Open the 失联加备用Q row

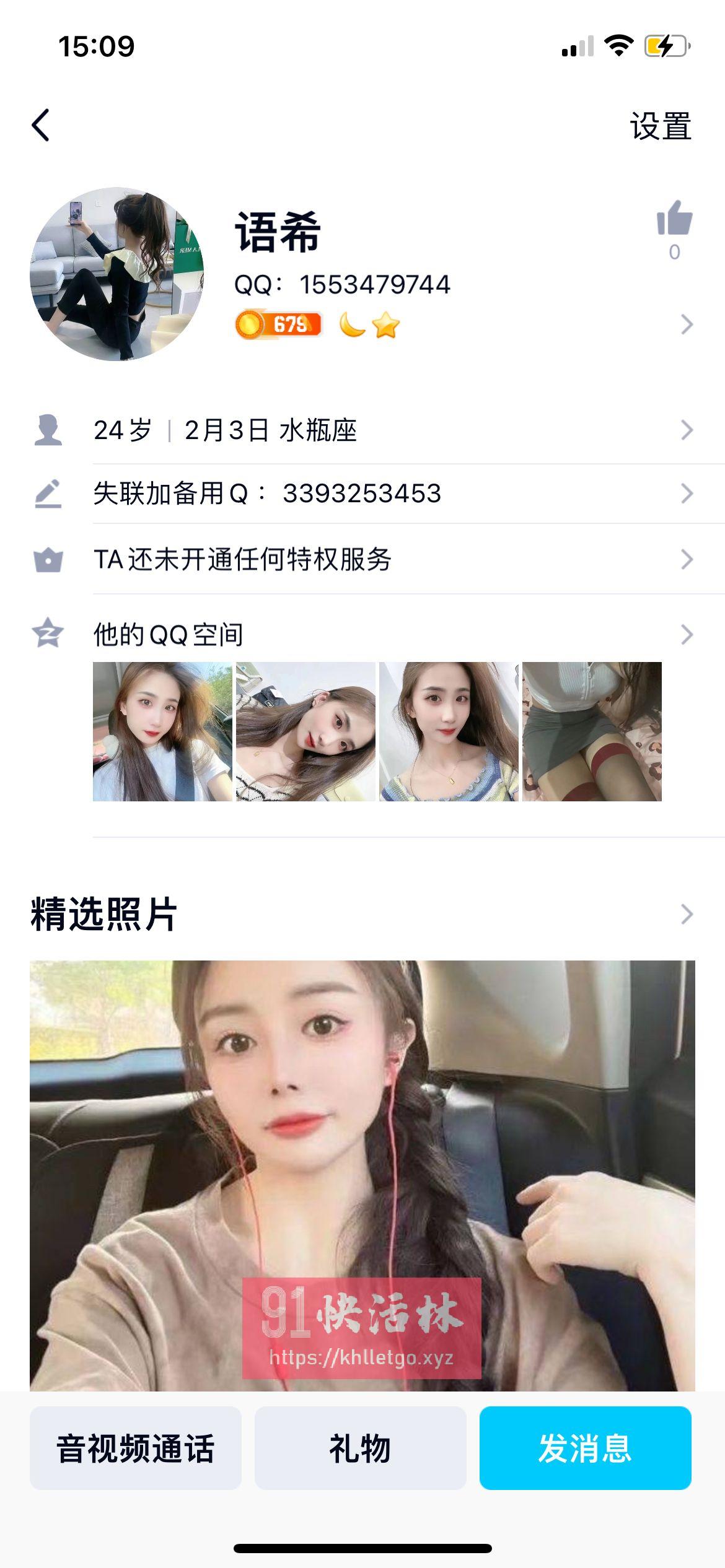pyautogui.click(x=310, y=494)
